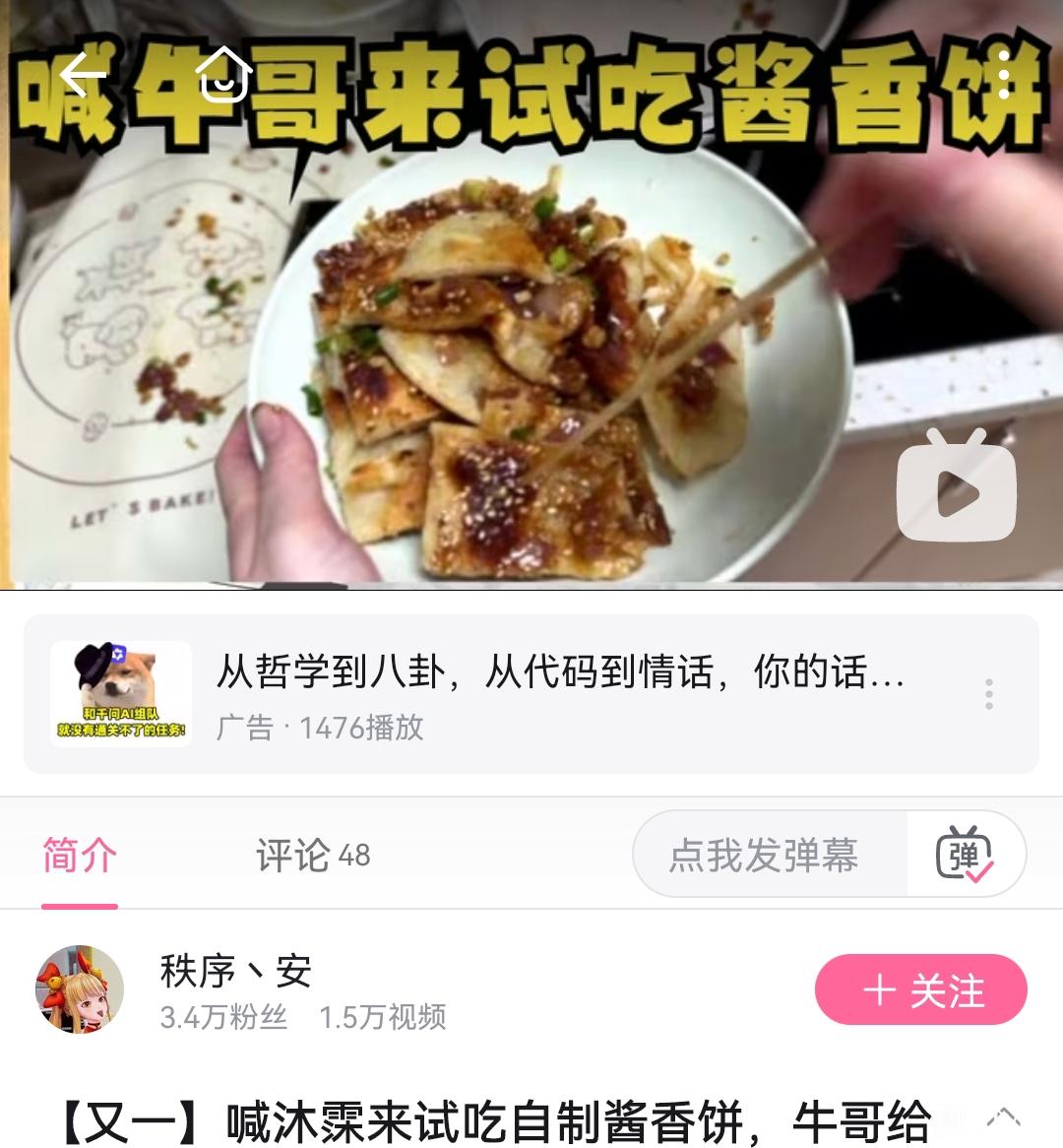Tap the 点我发弹幕 input field
Viewport: 1063px width, 1148px height.
pos(764,855)
